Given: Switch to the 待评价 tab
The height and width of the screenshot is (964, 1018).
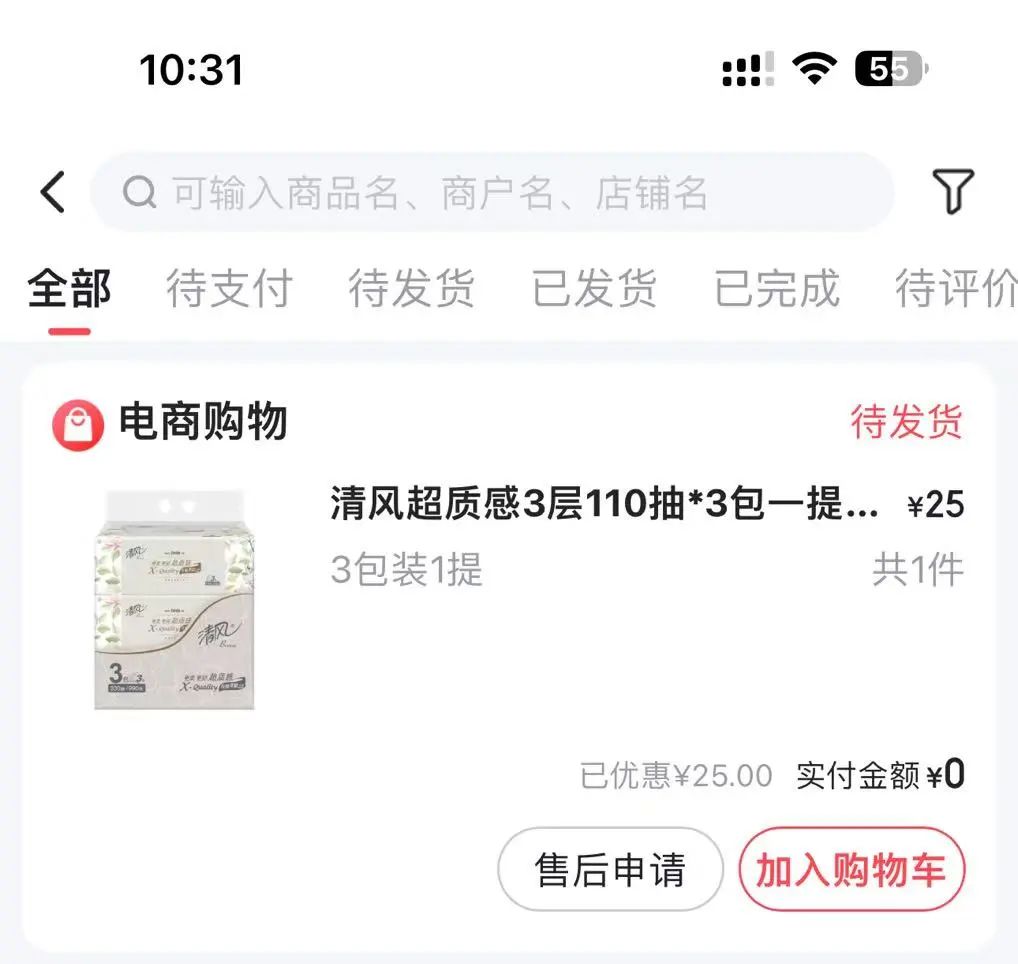Looking at the screenshot, I should (x=954, y=289).
